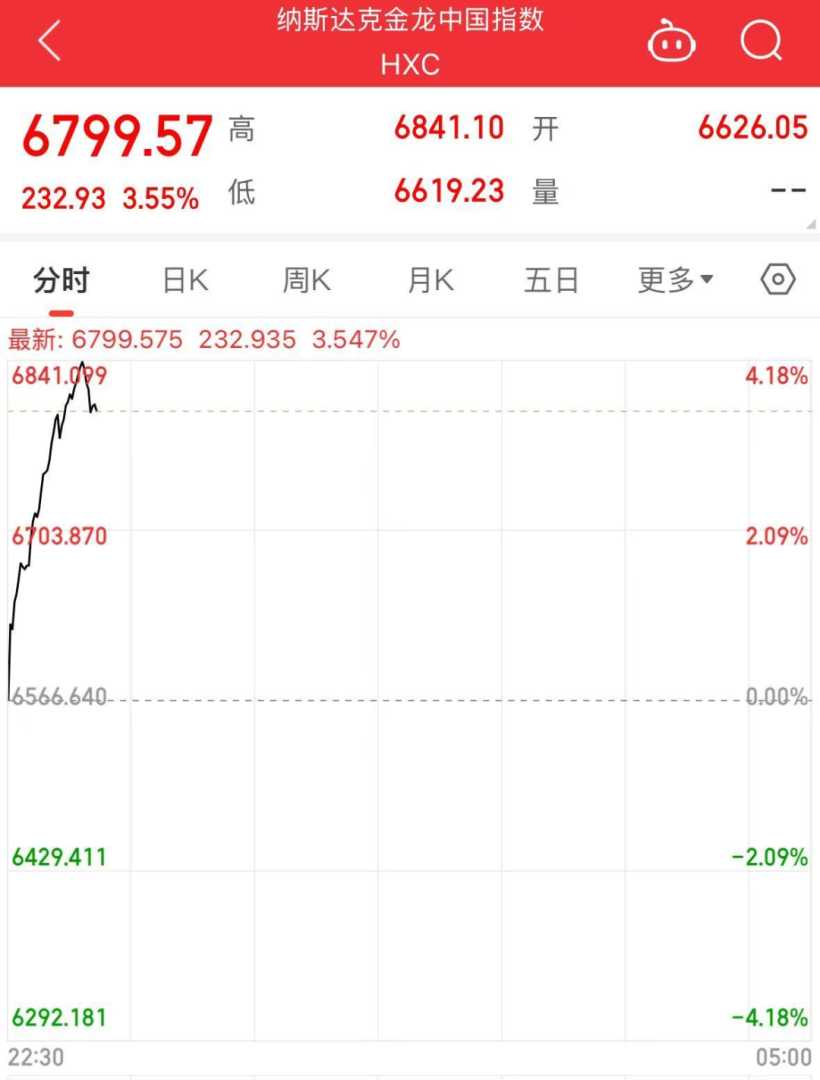This screenshot has width=820, height=1080.
Task: Open the robot assistant icon
Action: pyautogui.click(x=671, y=42)
